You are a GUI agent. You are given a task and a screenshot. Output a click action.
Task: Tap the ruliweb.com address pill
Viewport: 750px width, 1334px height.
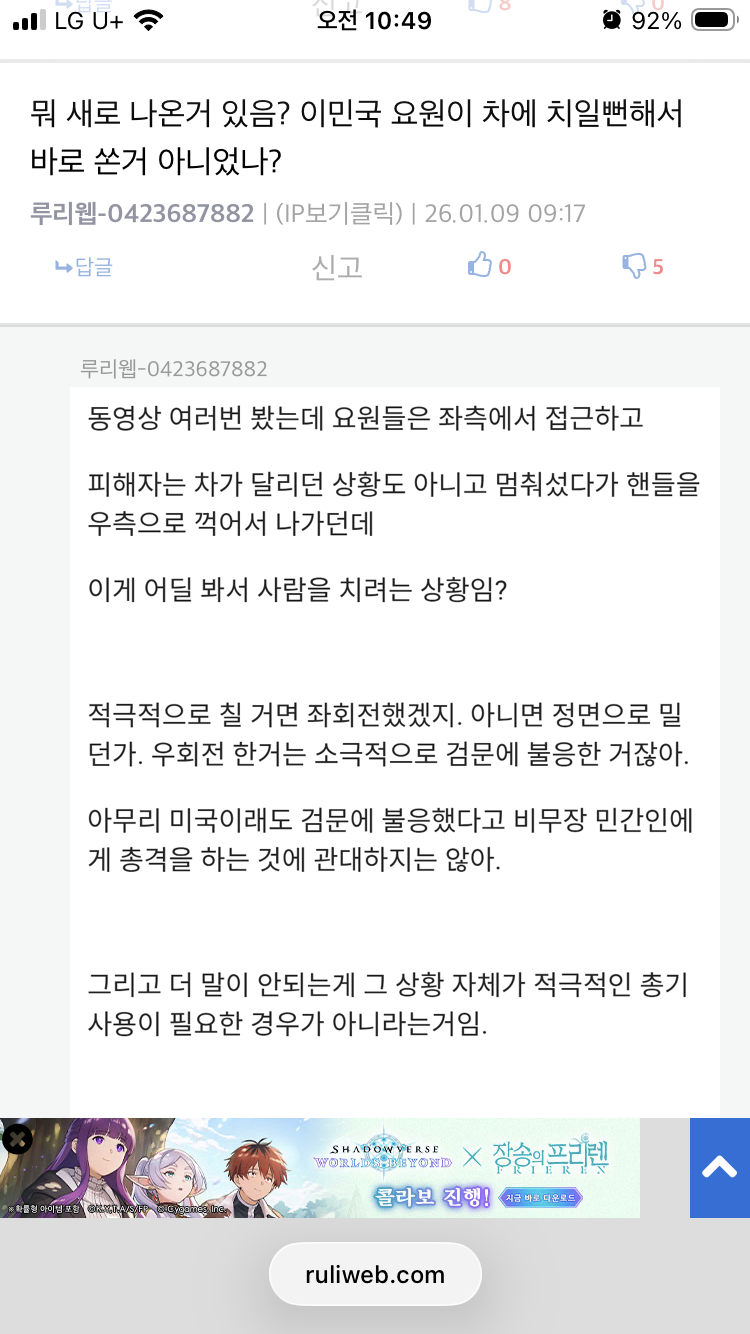(x=375, y=1274)
